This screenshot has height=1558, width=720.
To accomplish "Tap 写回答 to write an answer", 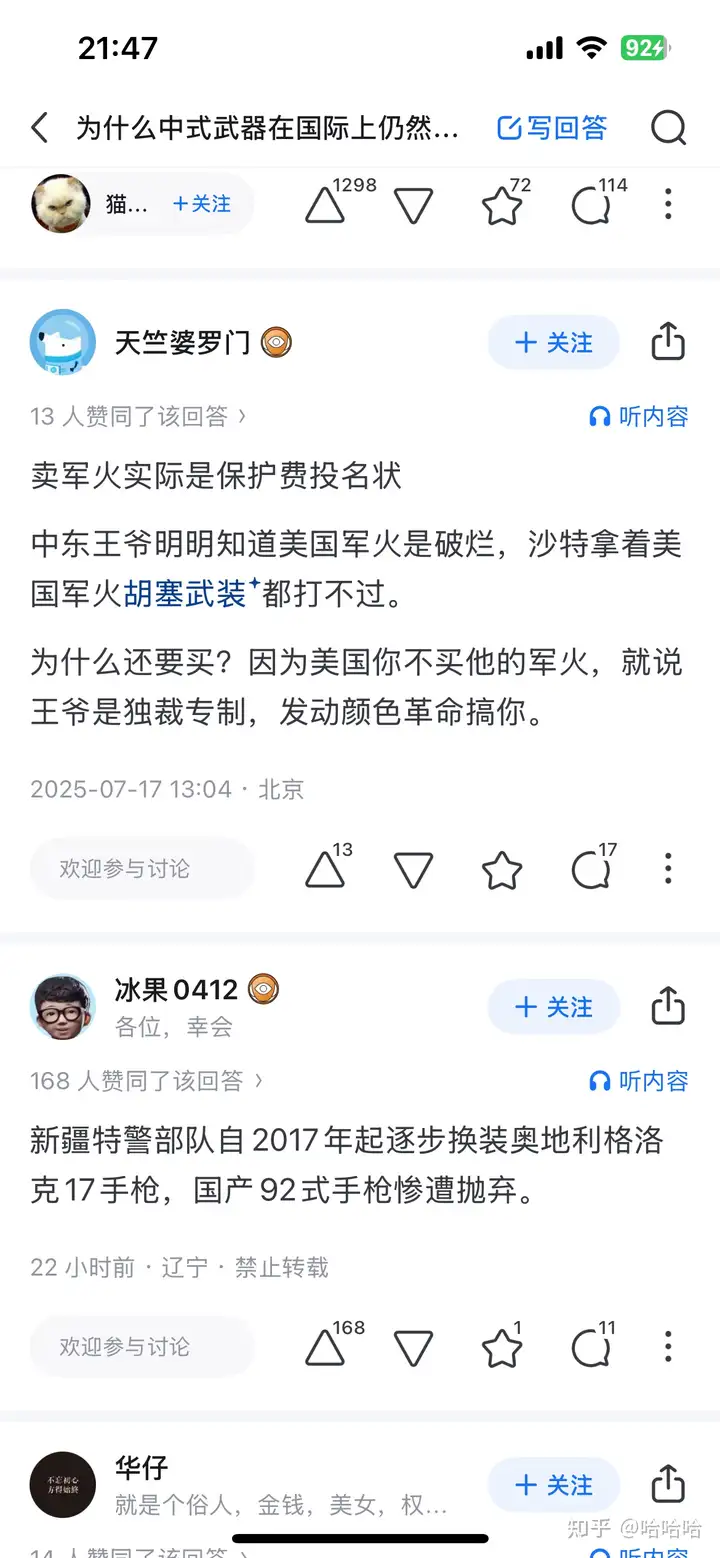I will (552, 128).
